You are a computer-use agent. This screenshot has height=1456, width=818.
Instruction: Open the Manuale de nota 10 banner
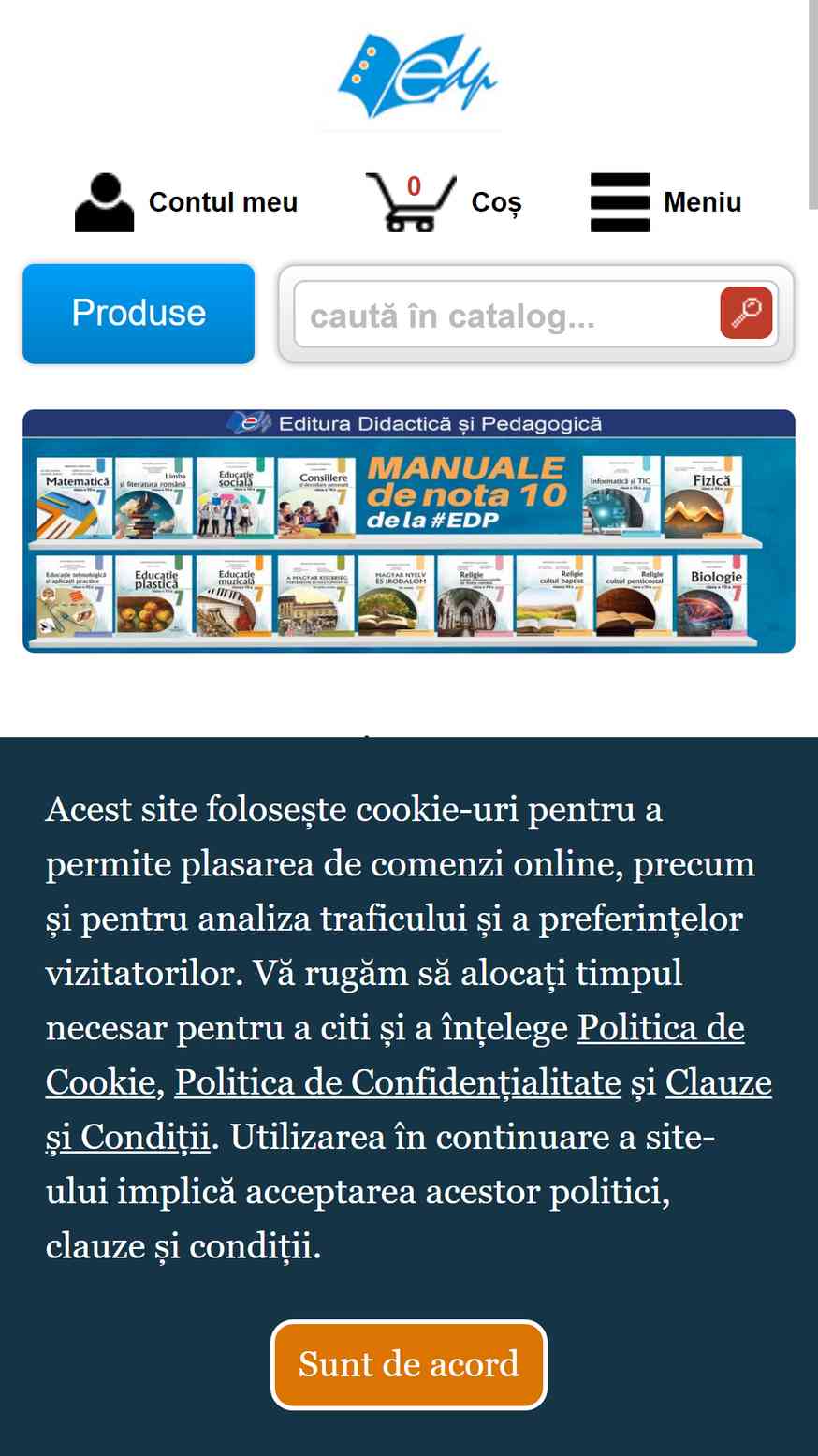click(x=409, y=531)
